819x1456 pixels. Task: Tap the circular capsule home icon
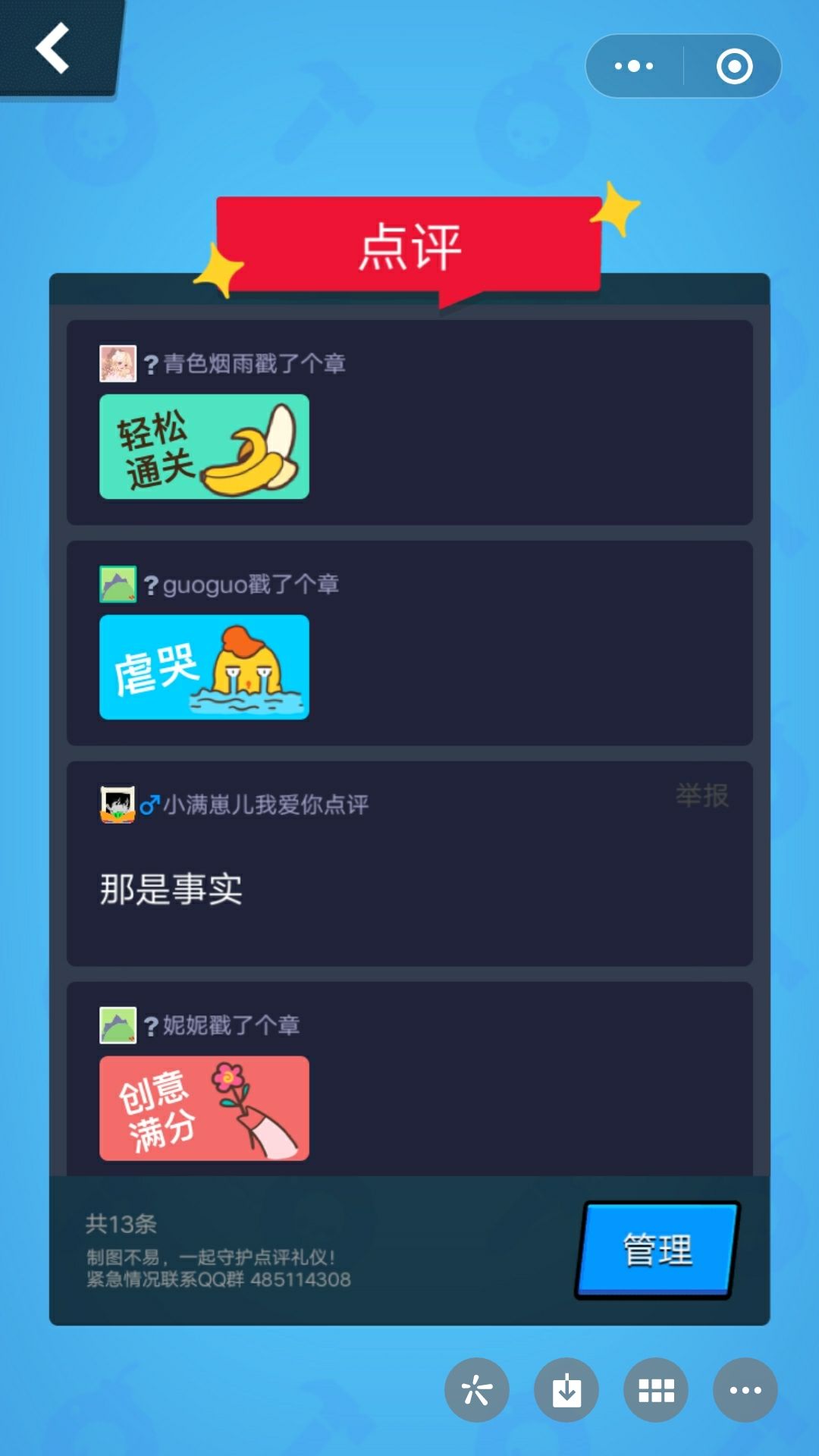(734, 65)
